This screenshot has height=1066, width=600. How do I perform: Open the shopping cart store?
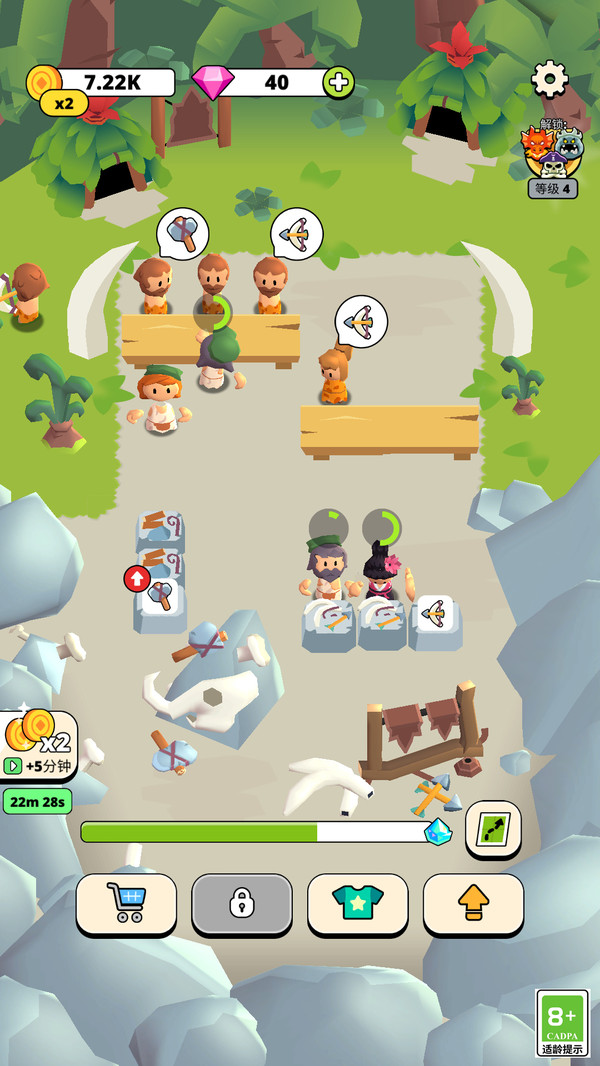coord(126,904)
